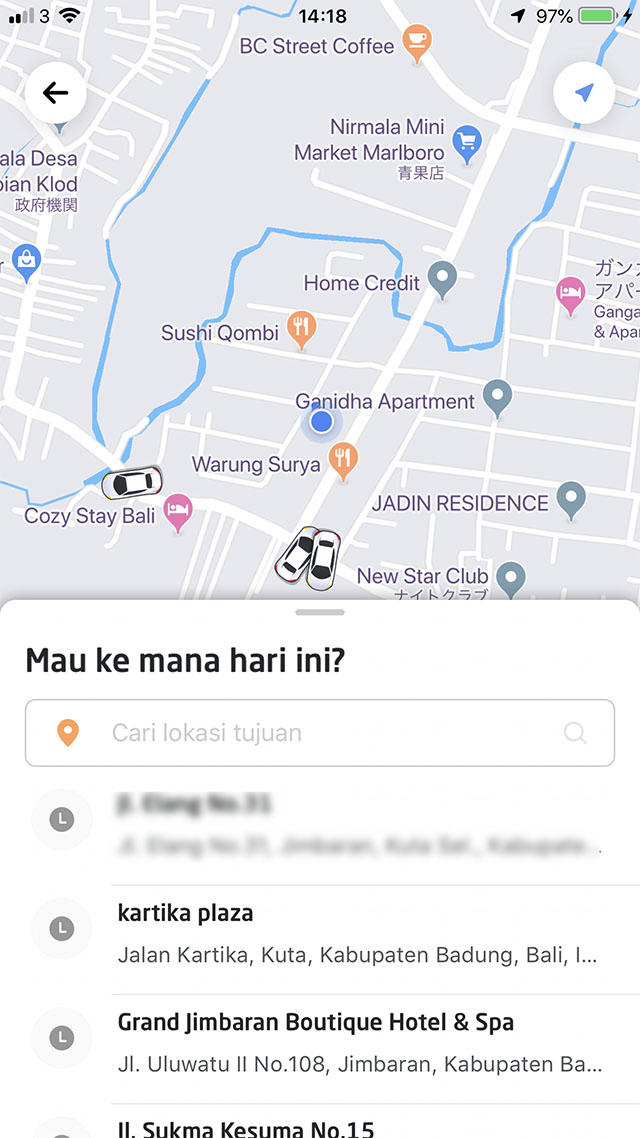This screenshot has width=640, height=1138.
Task: Tap the Sushi Qombi restaurant pin
Action: coord(301,327)
